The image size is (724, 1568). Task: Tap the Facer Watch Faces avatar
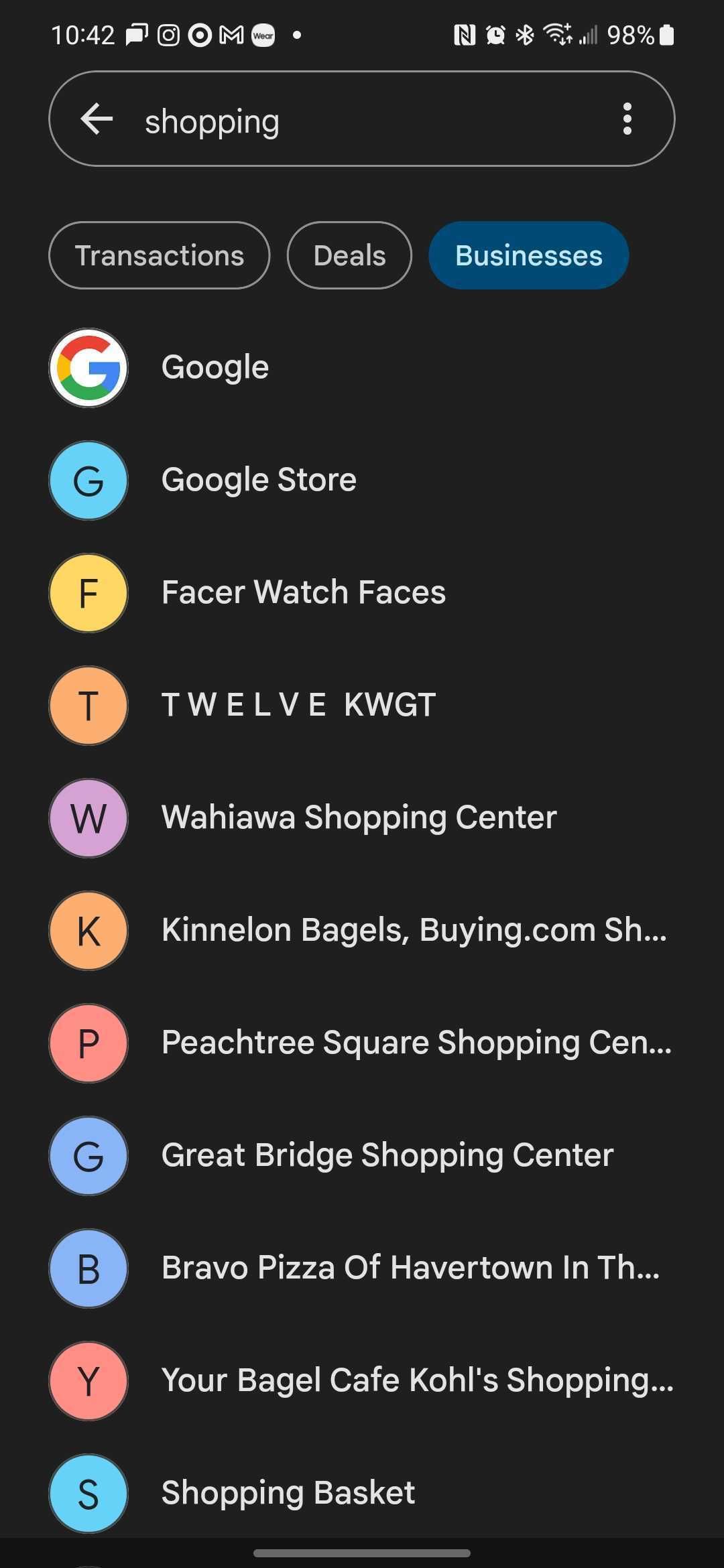click(x=88, y=593)
